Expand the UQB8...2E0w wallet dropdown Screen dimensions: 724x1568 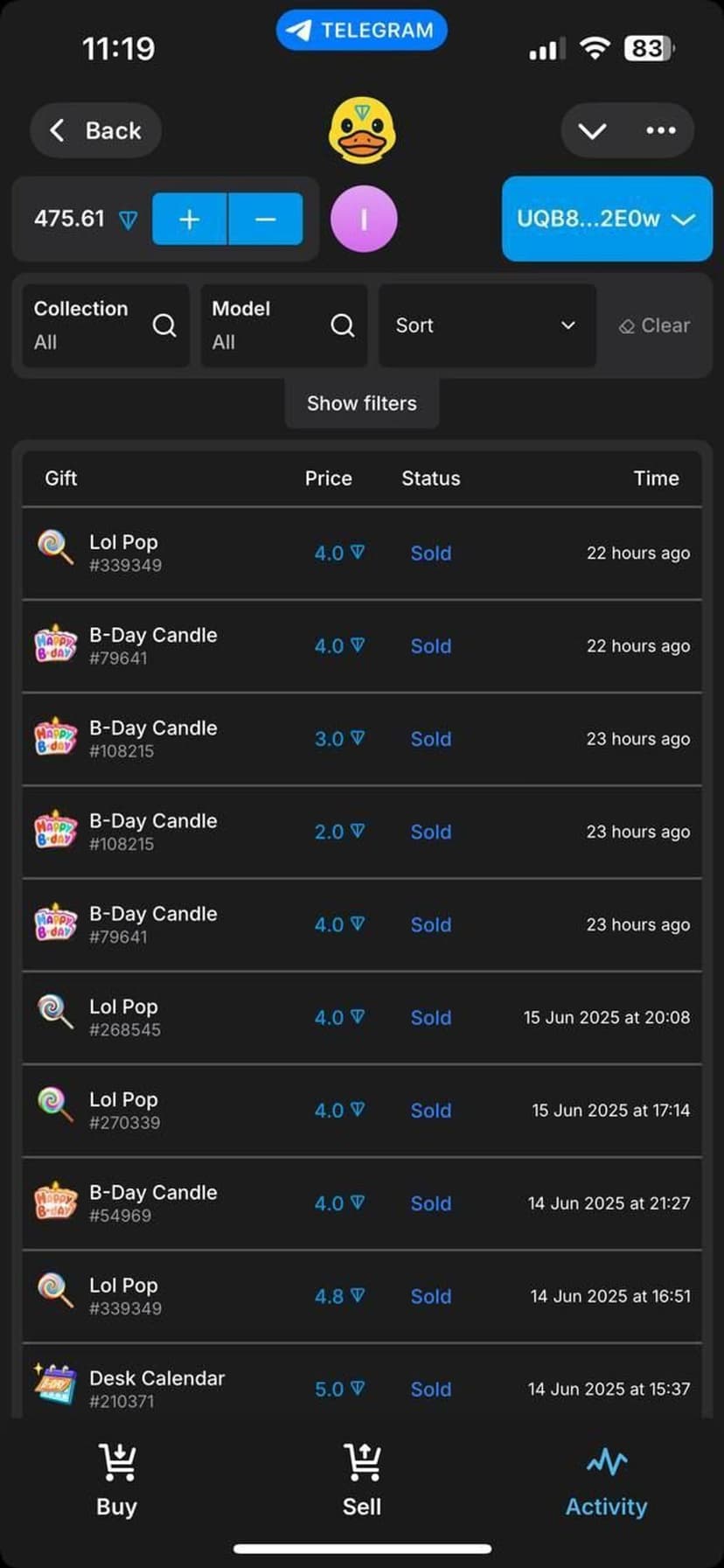click(607, 219)
